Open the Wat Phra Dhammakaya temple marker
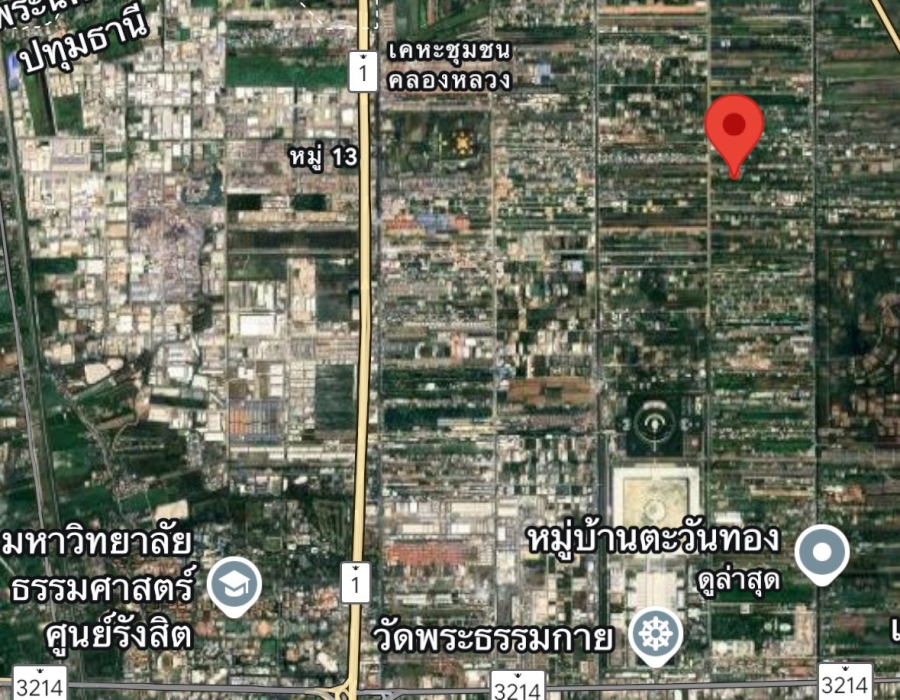Screen dimensions: 900x700 656,634
